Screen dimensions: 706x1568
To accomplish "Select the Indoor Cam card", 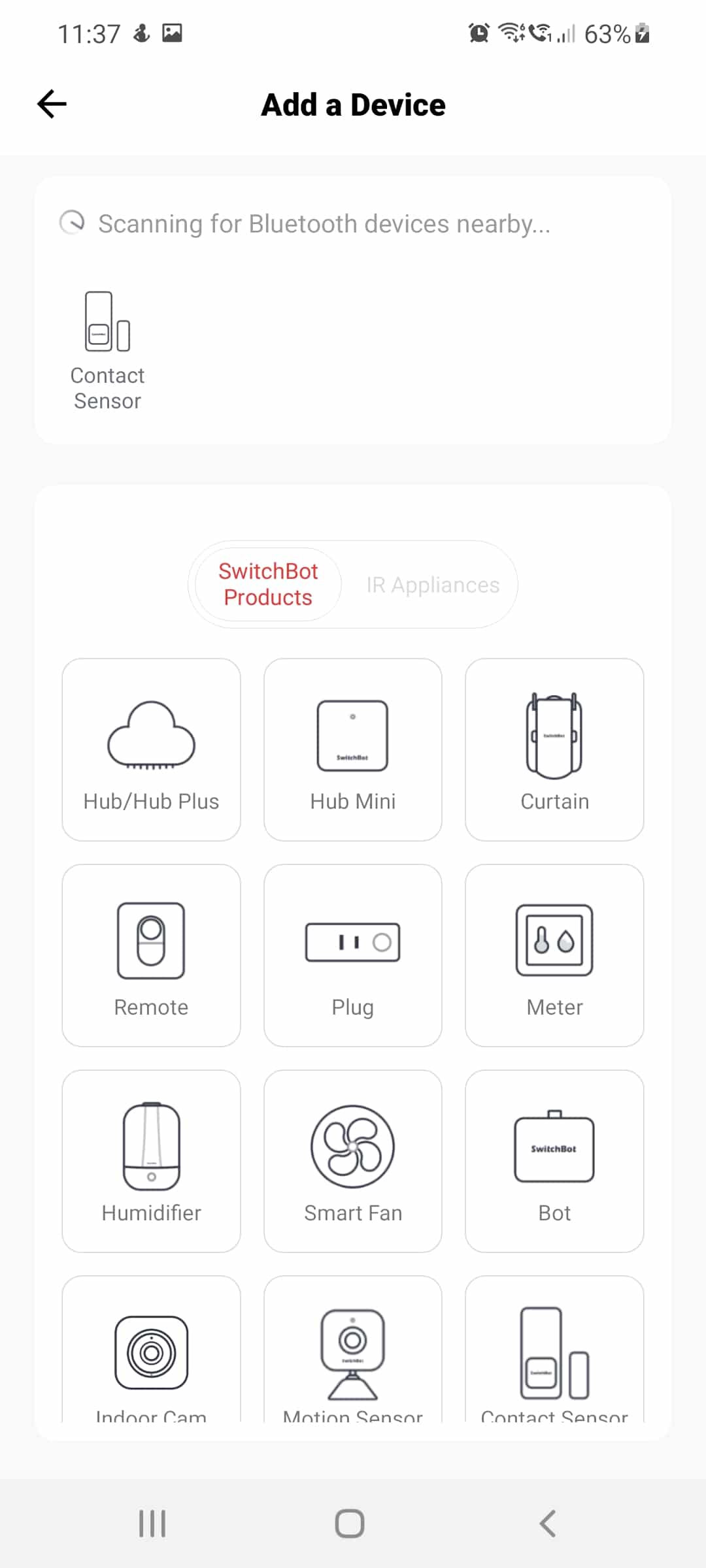I will (151, 1349).
